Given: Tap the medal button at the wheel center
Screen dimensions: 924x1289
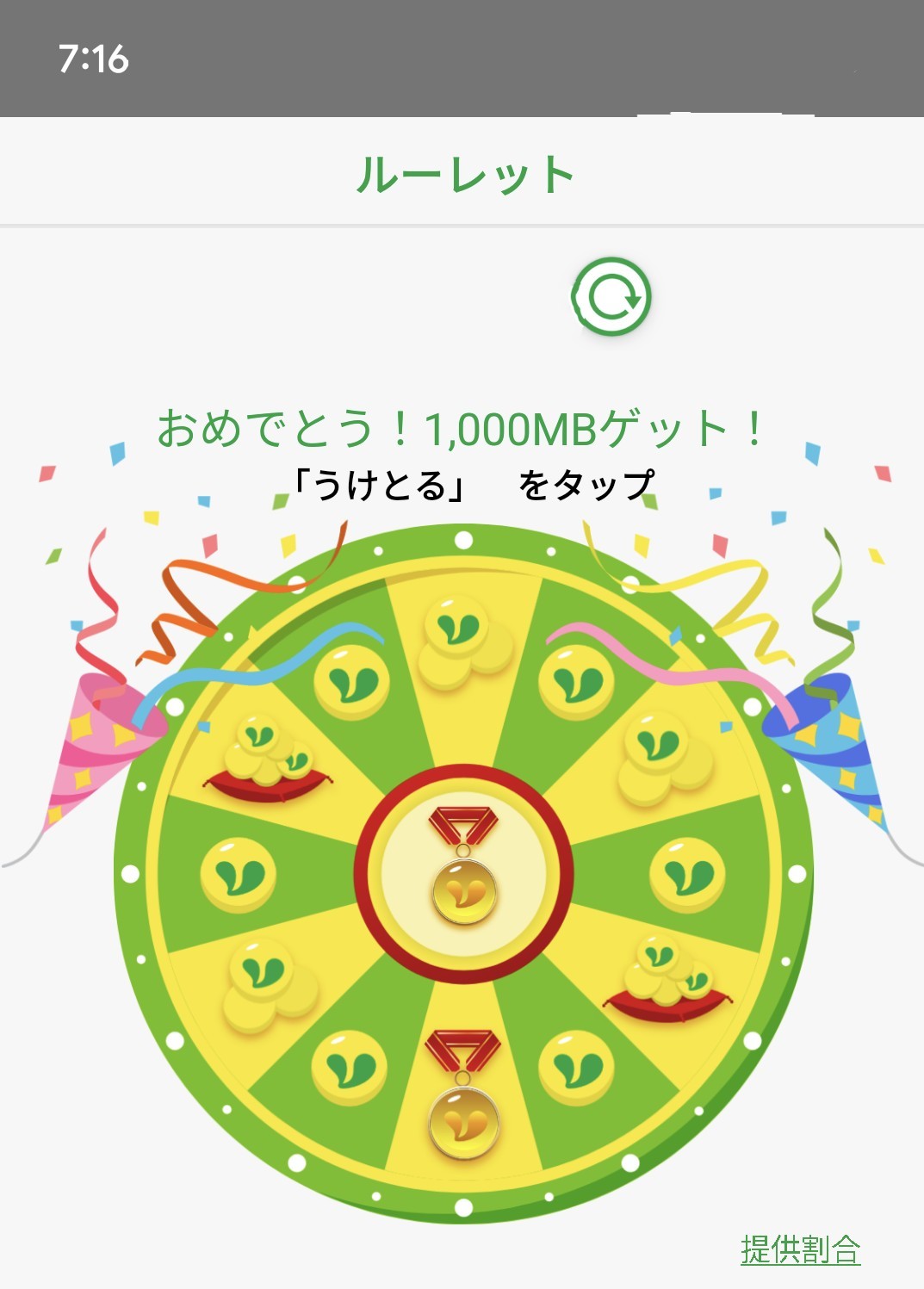Looking at the screenshot, I should click(463, 873).
